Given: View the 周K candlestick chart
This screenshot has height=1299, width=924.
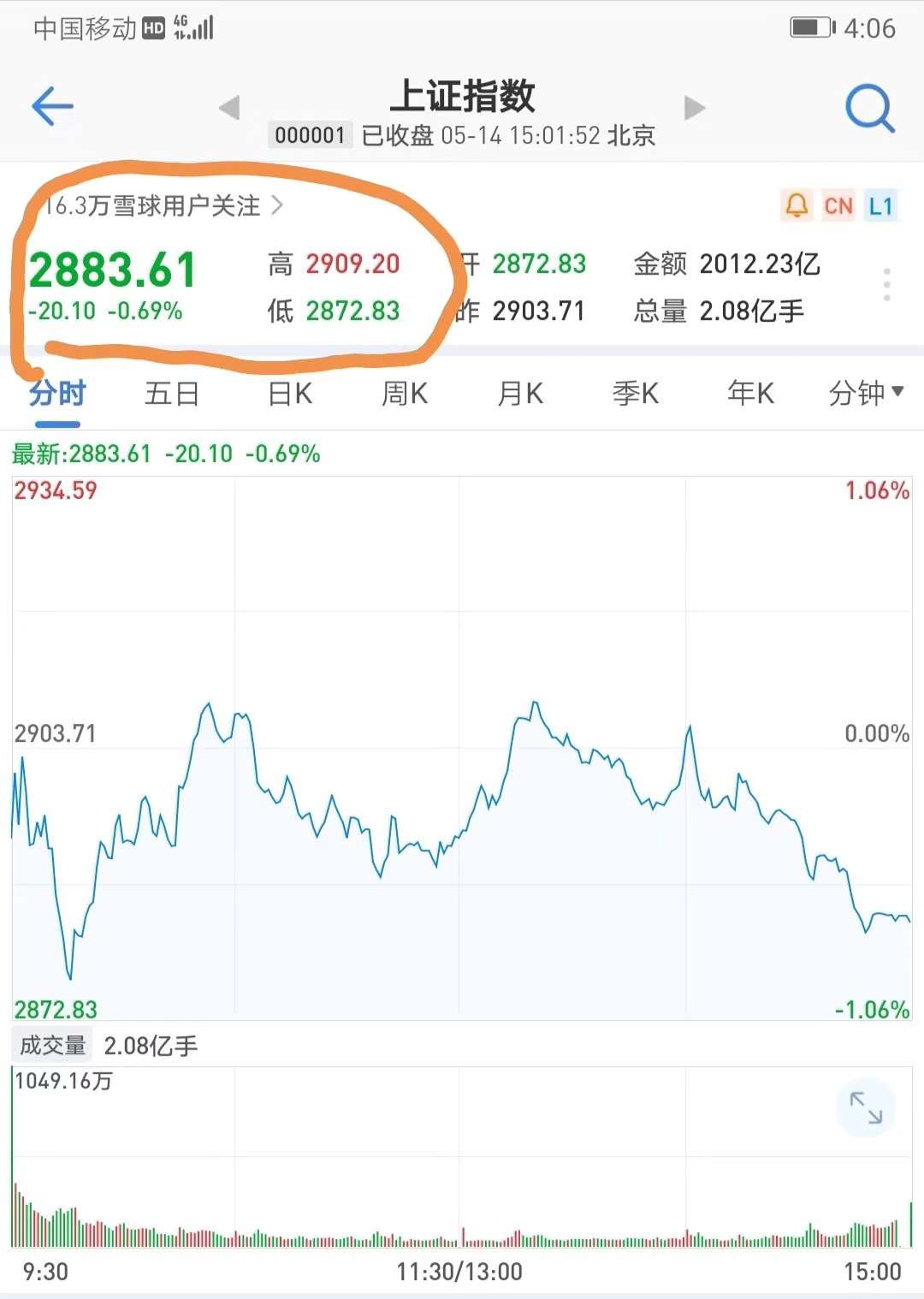Looking at the screenshot, I should (x=405, y=394).
